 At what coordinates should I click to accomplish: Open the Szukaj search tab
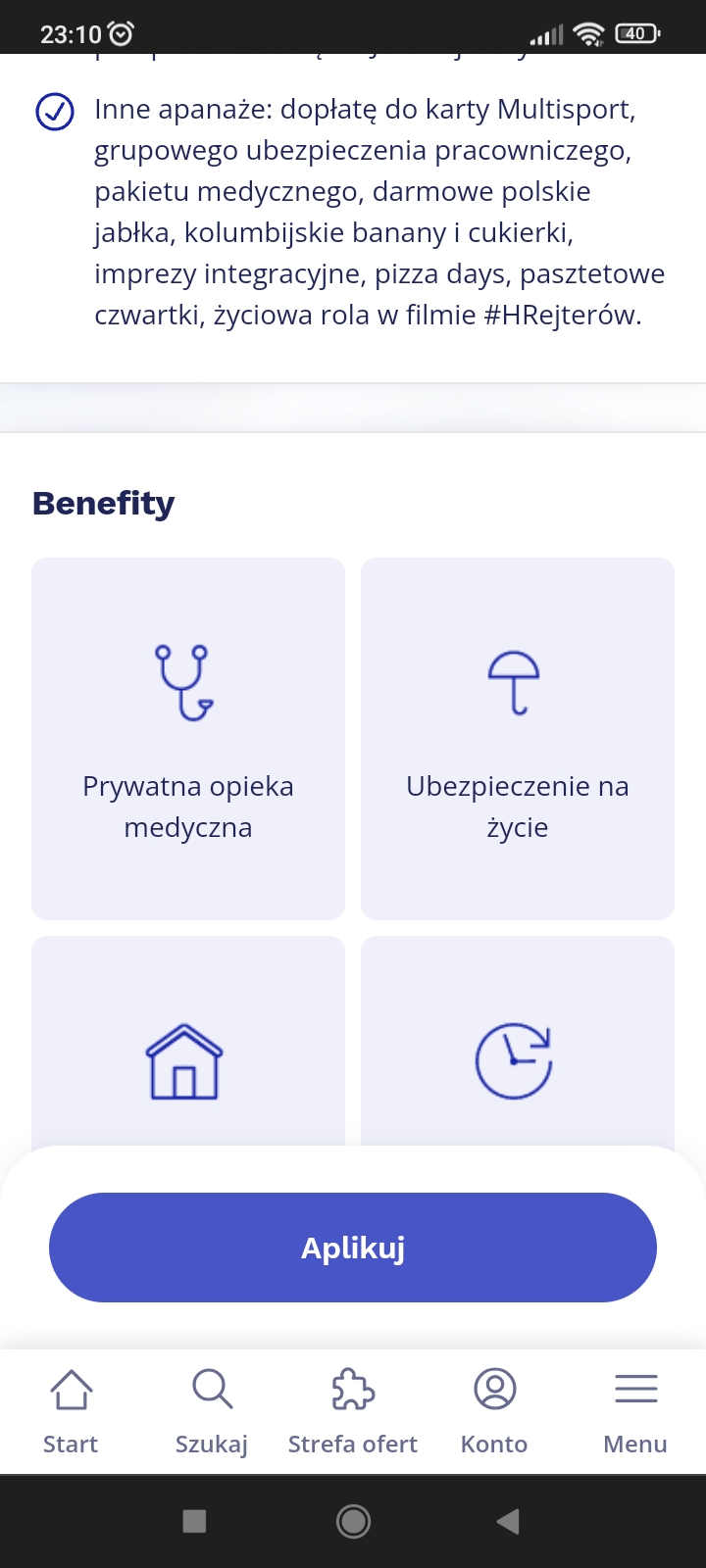click(212, 1411)
